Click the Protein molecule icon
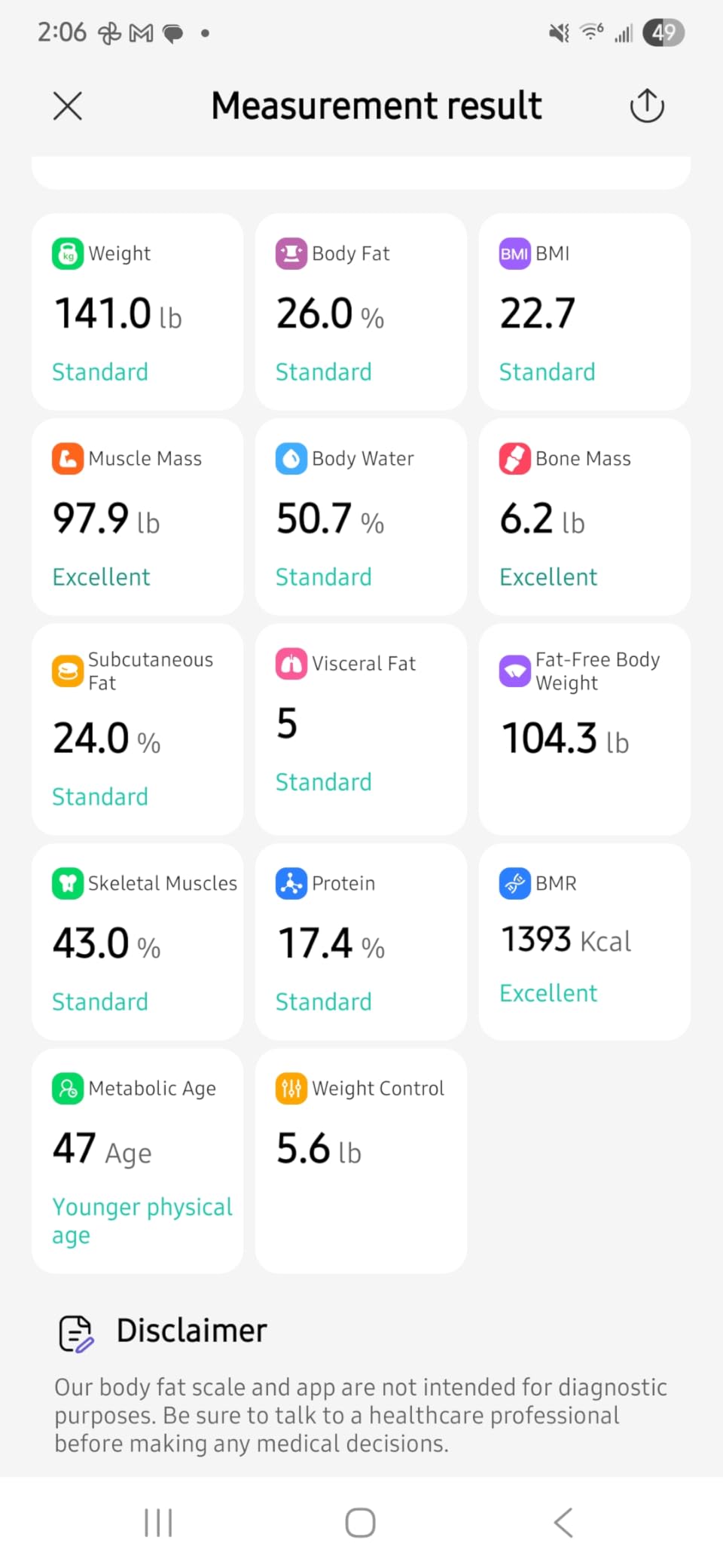This screenshot has width=723, height=1568. click(x=291, y=883)
